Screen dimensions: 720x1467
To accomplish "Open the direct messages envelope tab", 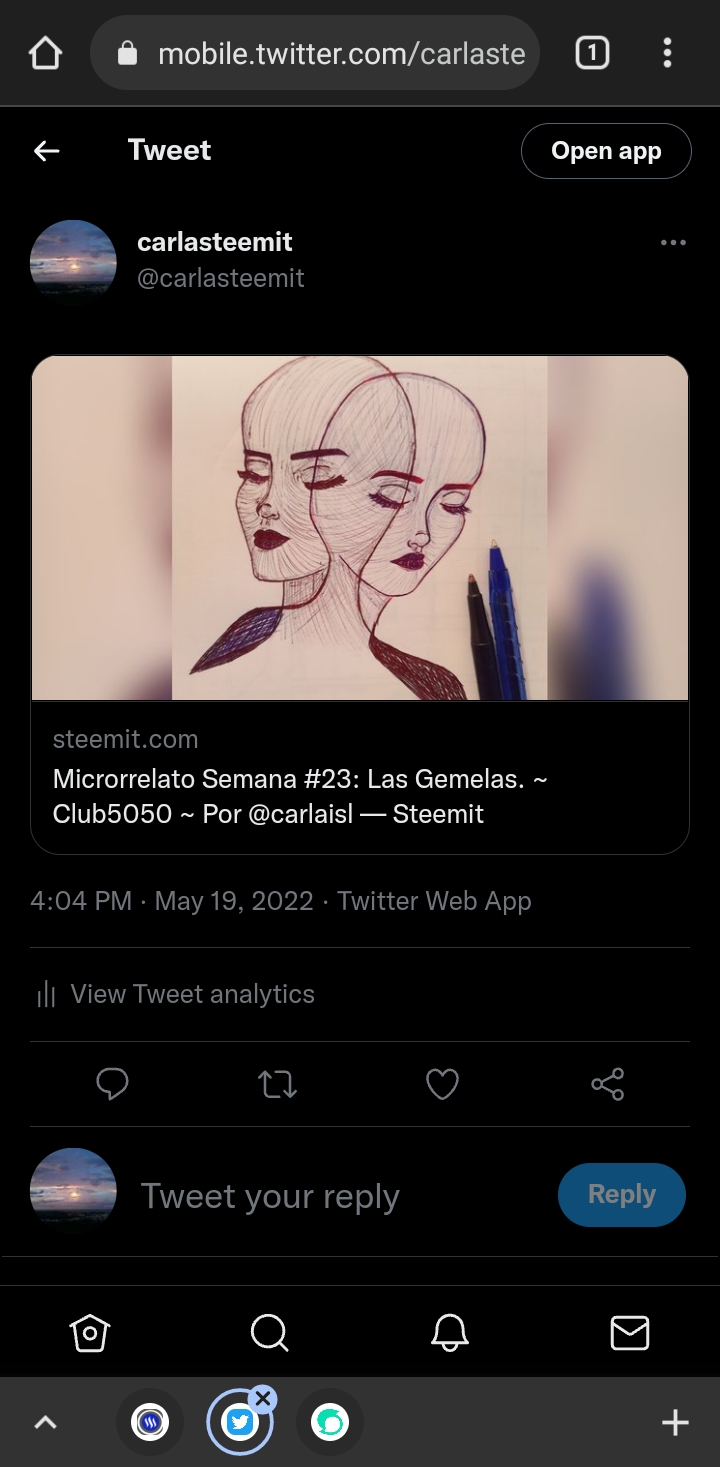I will [630, 1333].
